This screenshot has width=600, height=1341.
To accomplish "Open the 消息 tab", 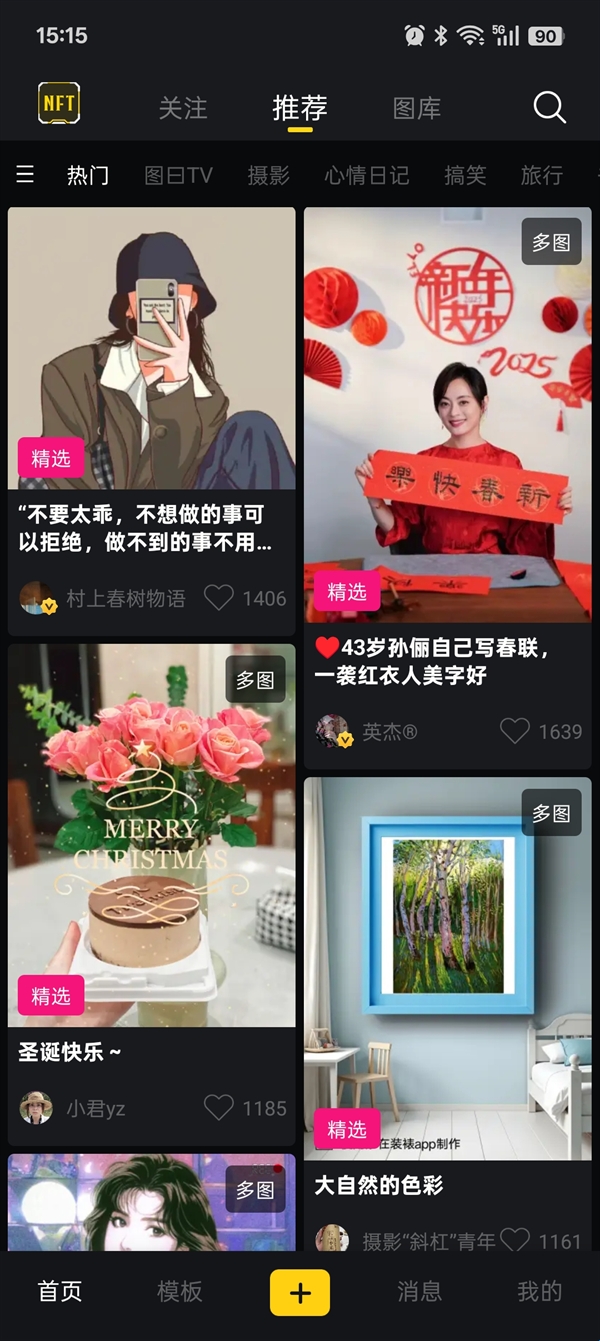I will [x=419, y=1292].
